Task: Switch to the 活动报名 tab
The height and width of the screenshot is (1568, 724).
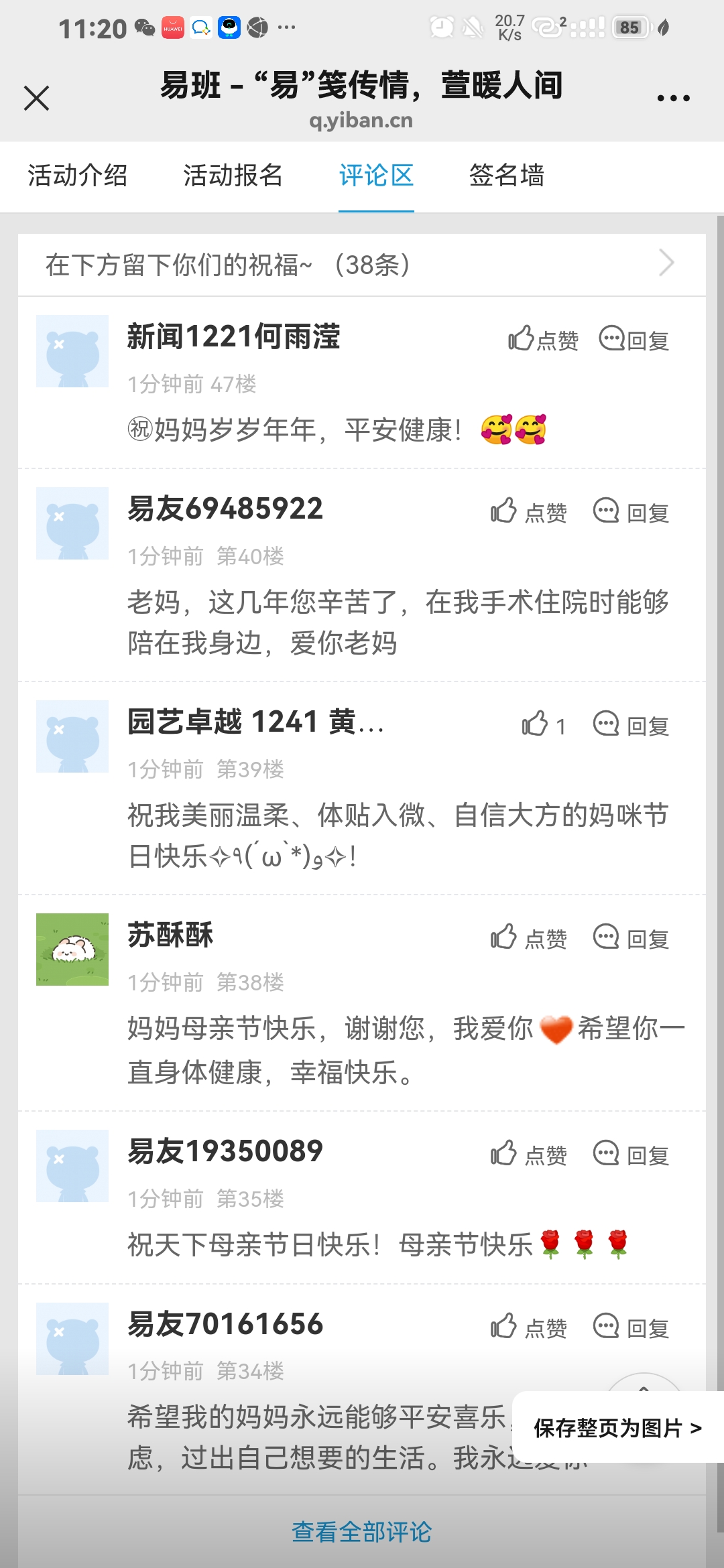Action: pos(233,176)
